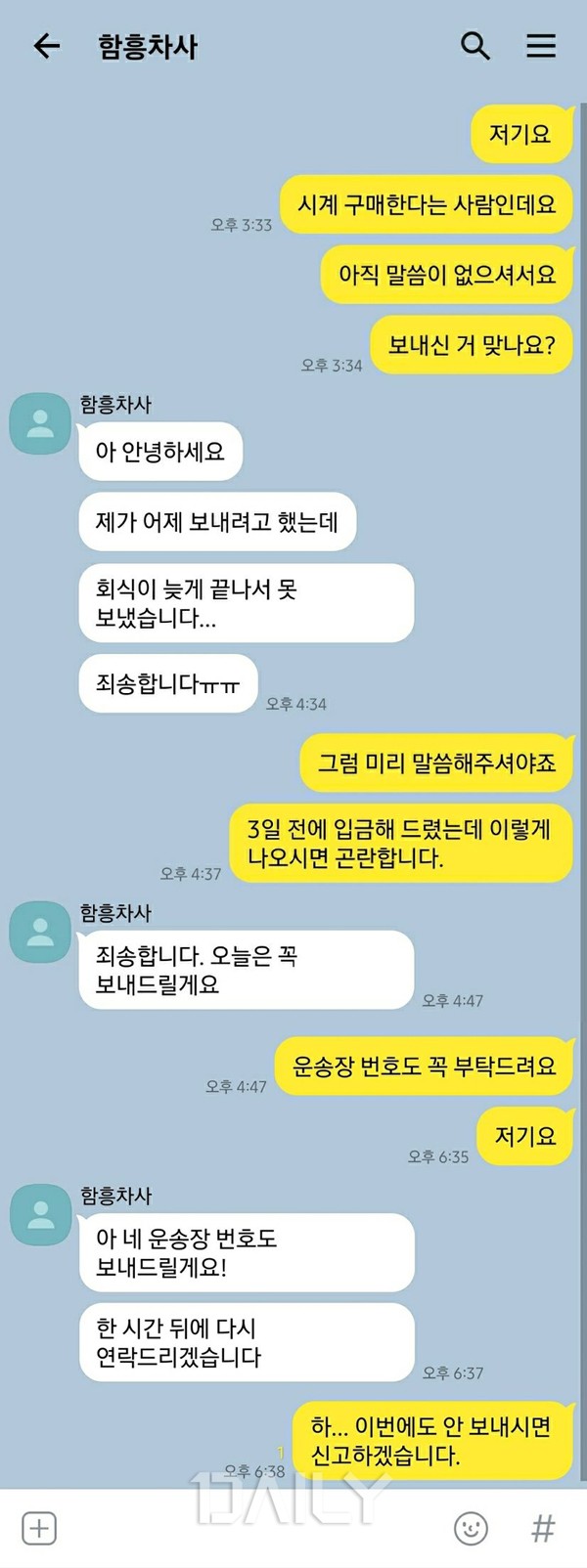View 함흥차사's profile picture above '아 안녕하세요'

[40, 424]
